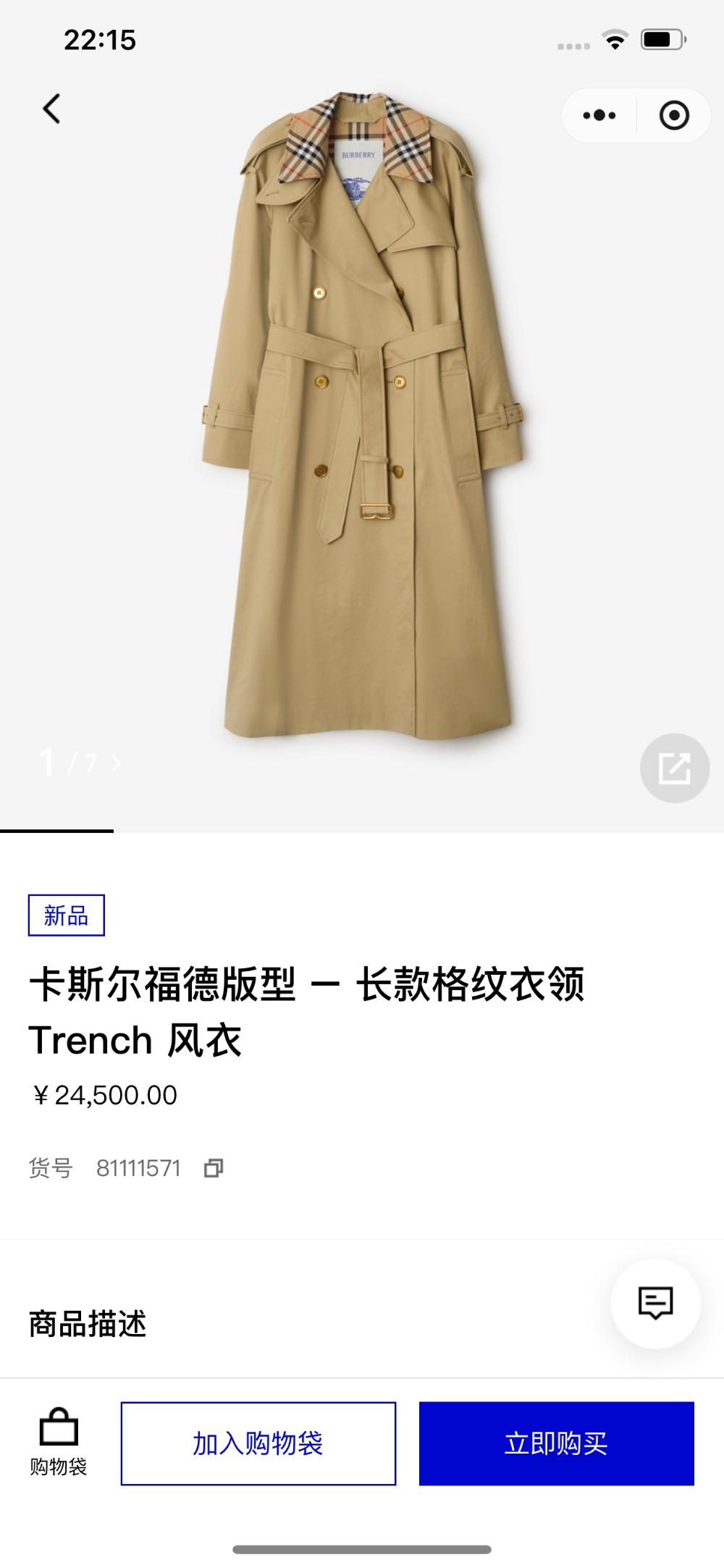Share the trench coat product
Image resolution: width=724 pixels, height=1568 pixels.
(674, 768)
